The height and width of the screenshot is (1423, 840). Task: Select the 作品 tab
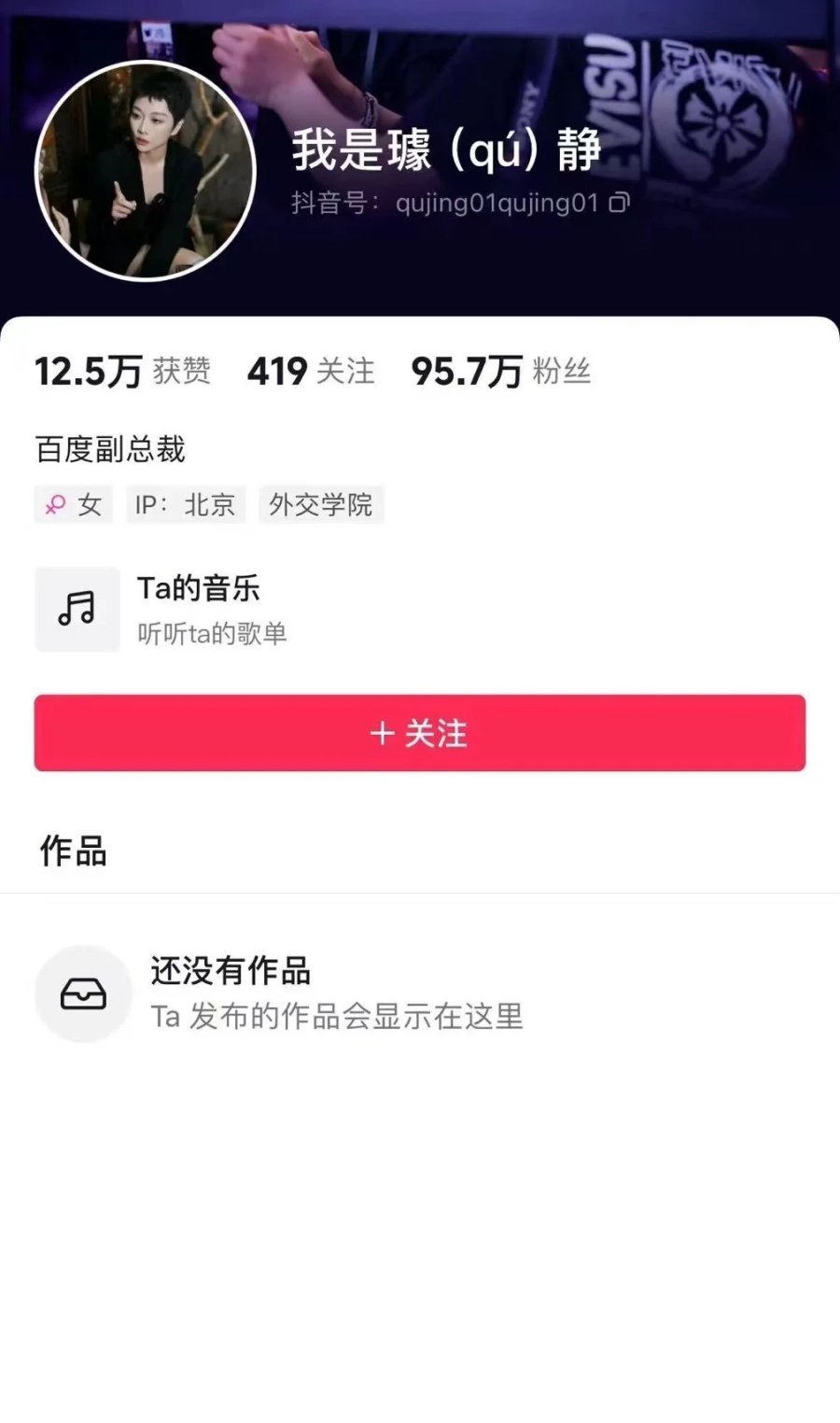73,852
